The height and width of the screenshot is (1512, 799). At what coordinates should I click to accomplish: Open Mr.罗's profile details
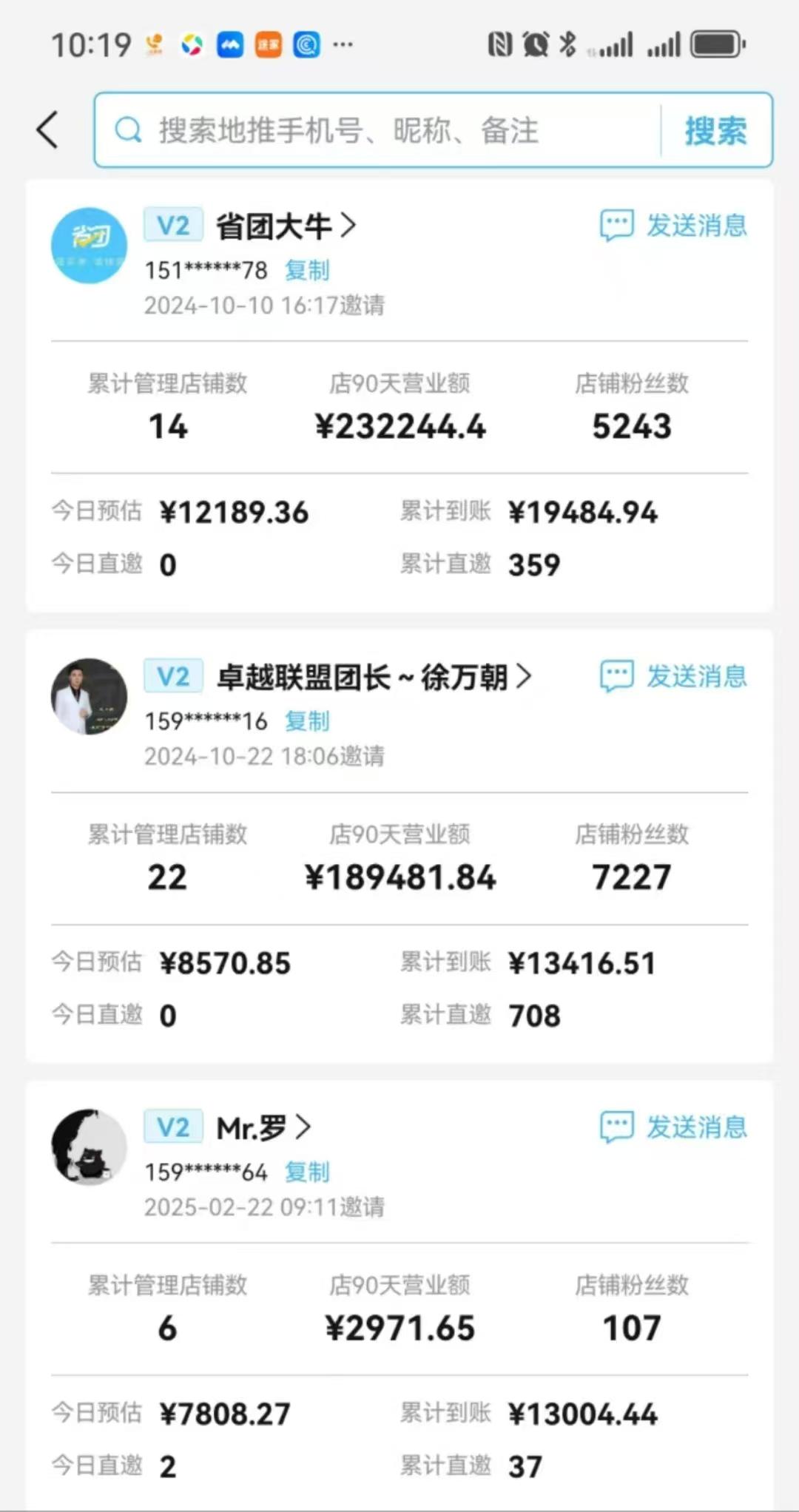(263, 1127)
